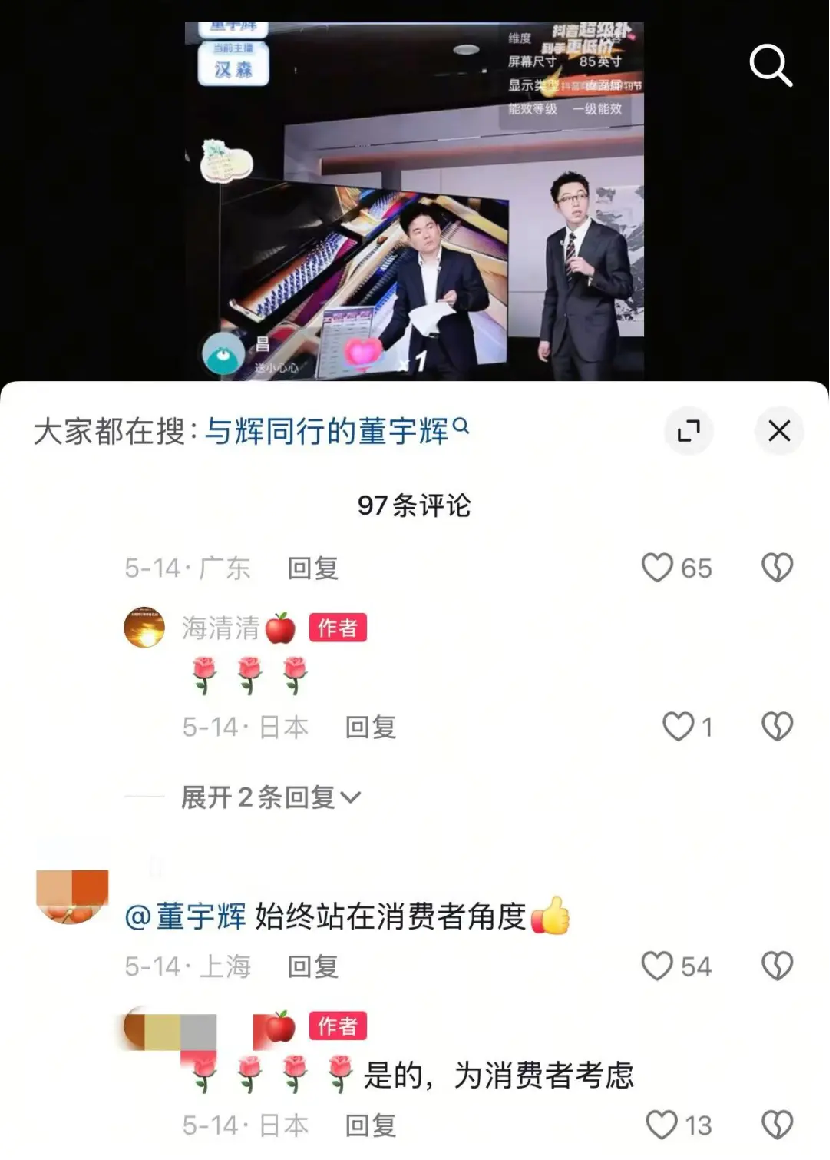Click the dislike icon on the 广东 comment
This screenshot has width=830, height=1160.
776,567
